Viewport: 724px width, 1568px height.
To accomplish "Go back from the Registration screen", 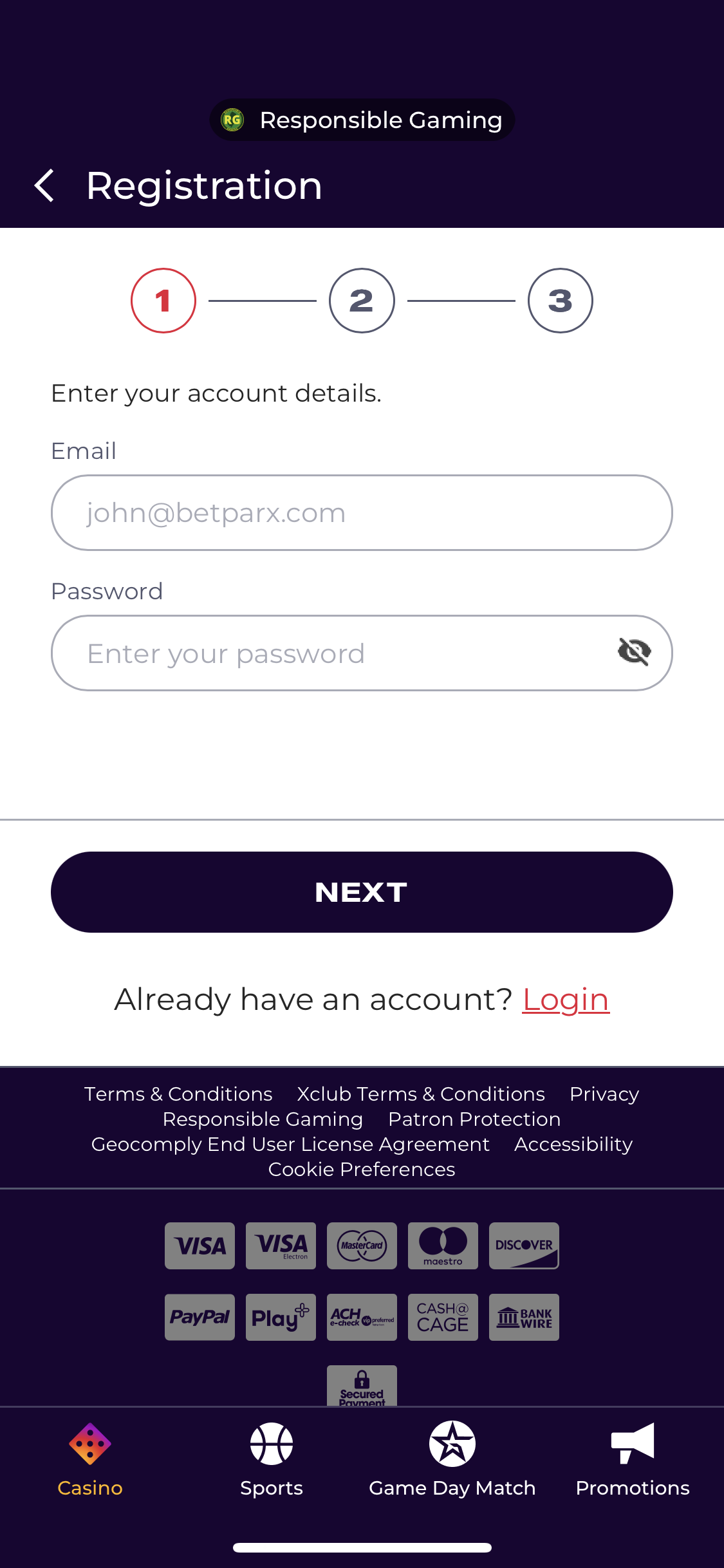I will coord(44,186).
